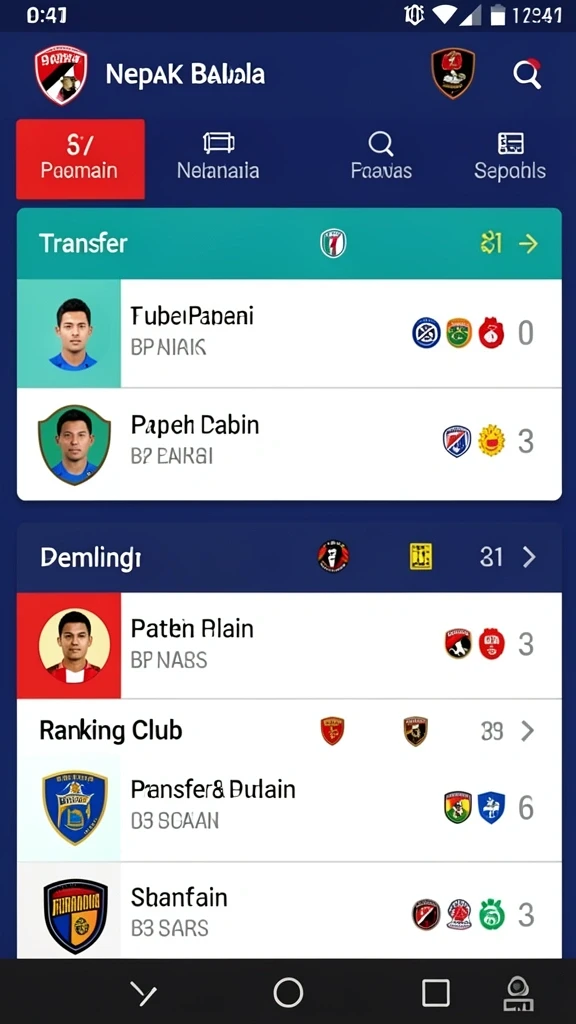Open the TubeiPapeni player row
This screenshot has height=1024, width=576.
click(x=289, y=334)
